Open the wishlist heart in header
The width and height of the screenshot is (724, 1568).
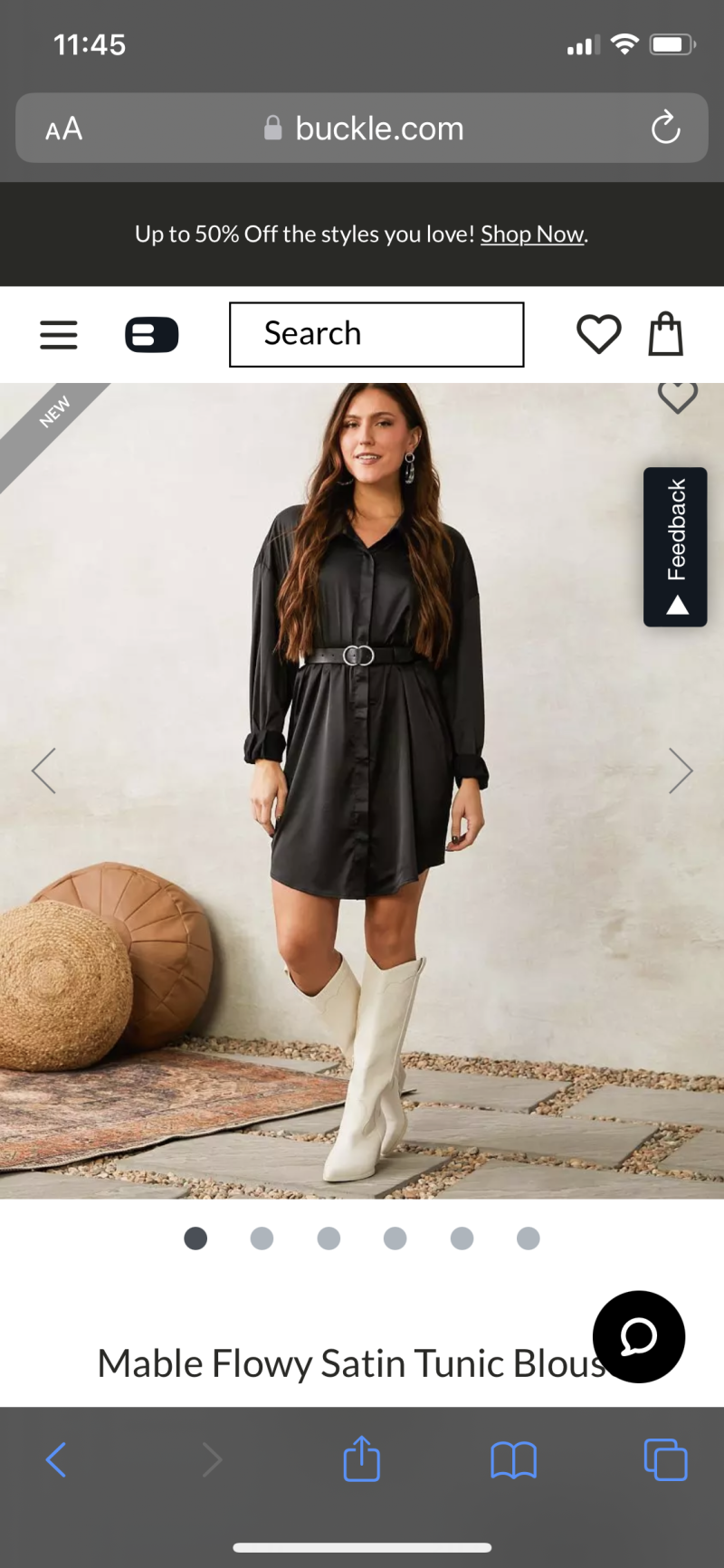tap(598, 334)
